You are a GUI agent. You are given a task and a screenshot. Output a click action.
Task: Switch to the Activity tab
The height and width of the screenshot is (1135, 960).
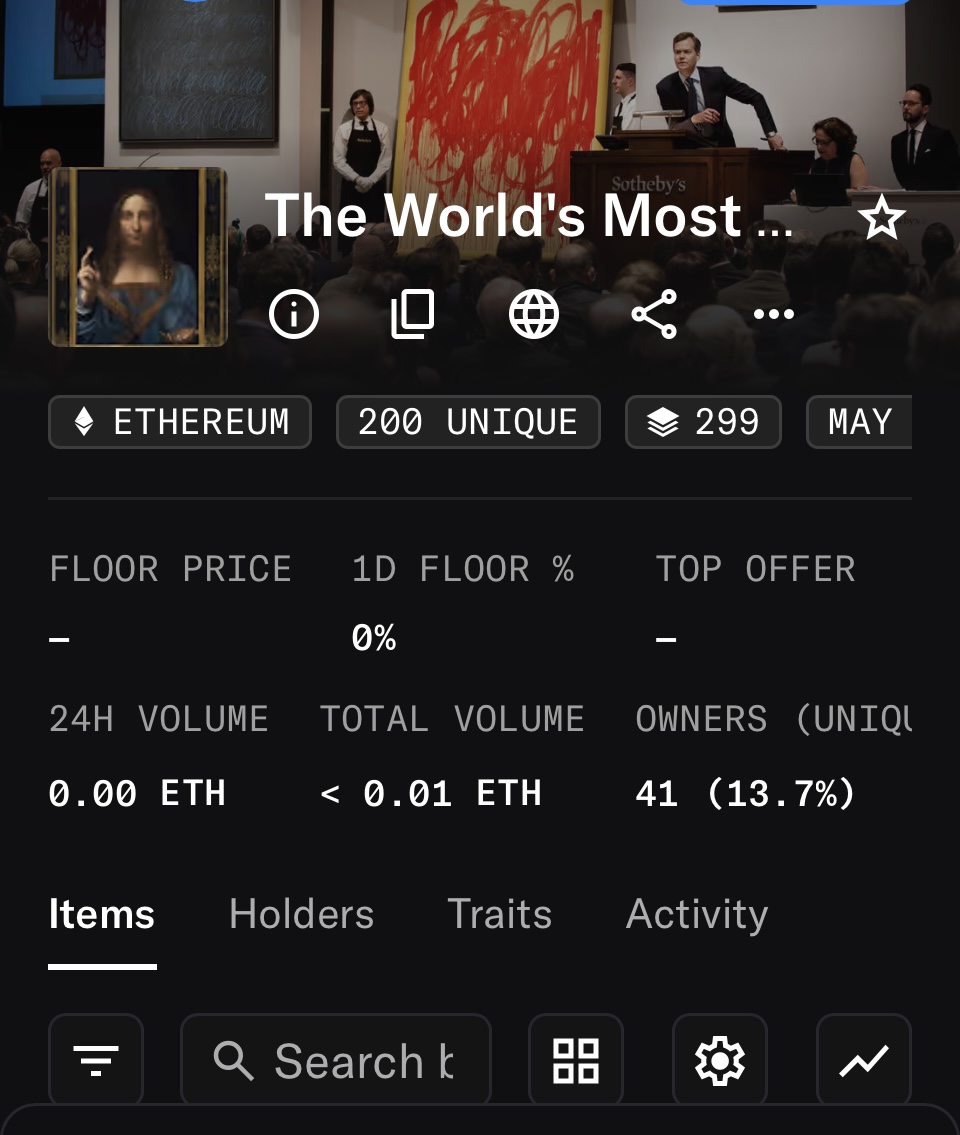(697, 914)
